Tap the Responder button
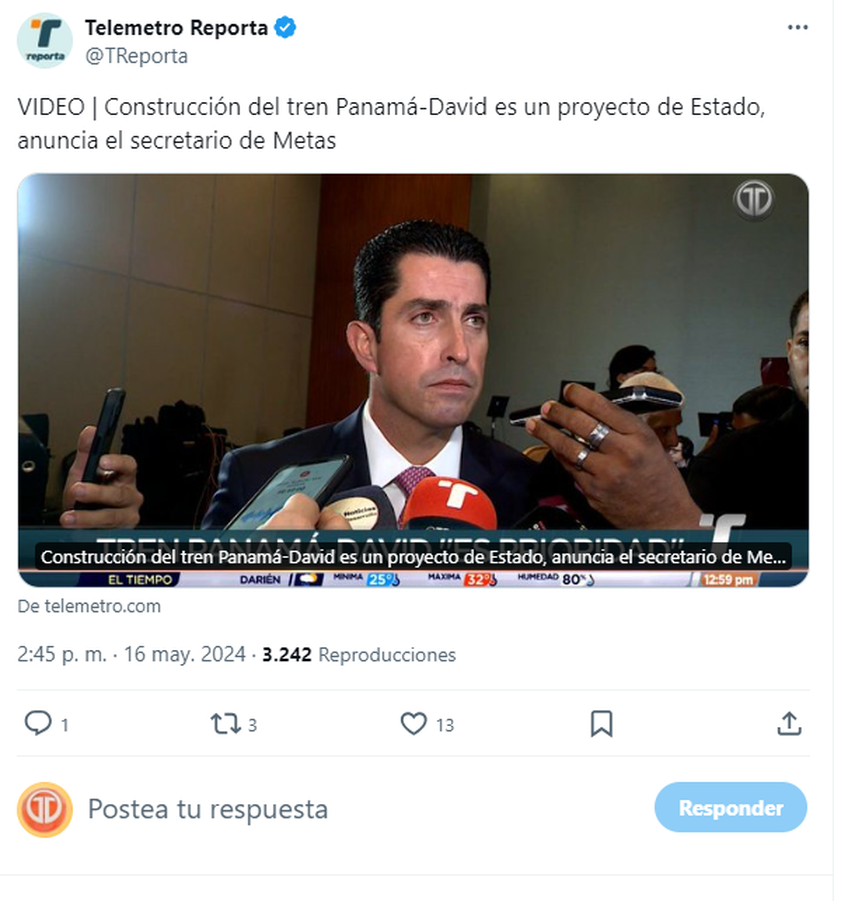 (730, 808)
